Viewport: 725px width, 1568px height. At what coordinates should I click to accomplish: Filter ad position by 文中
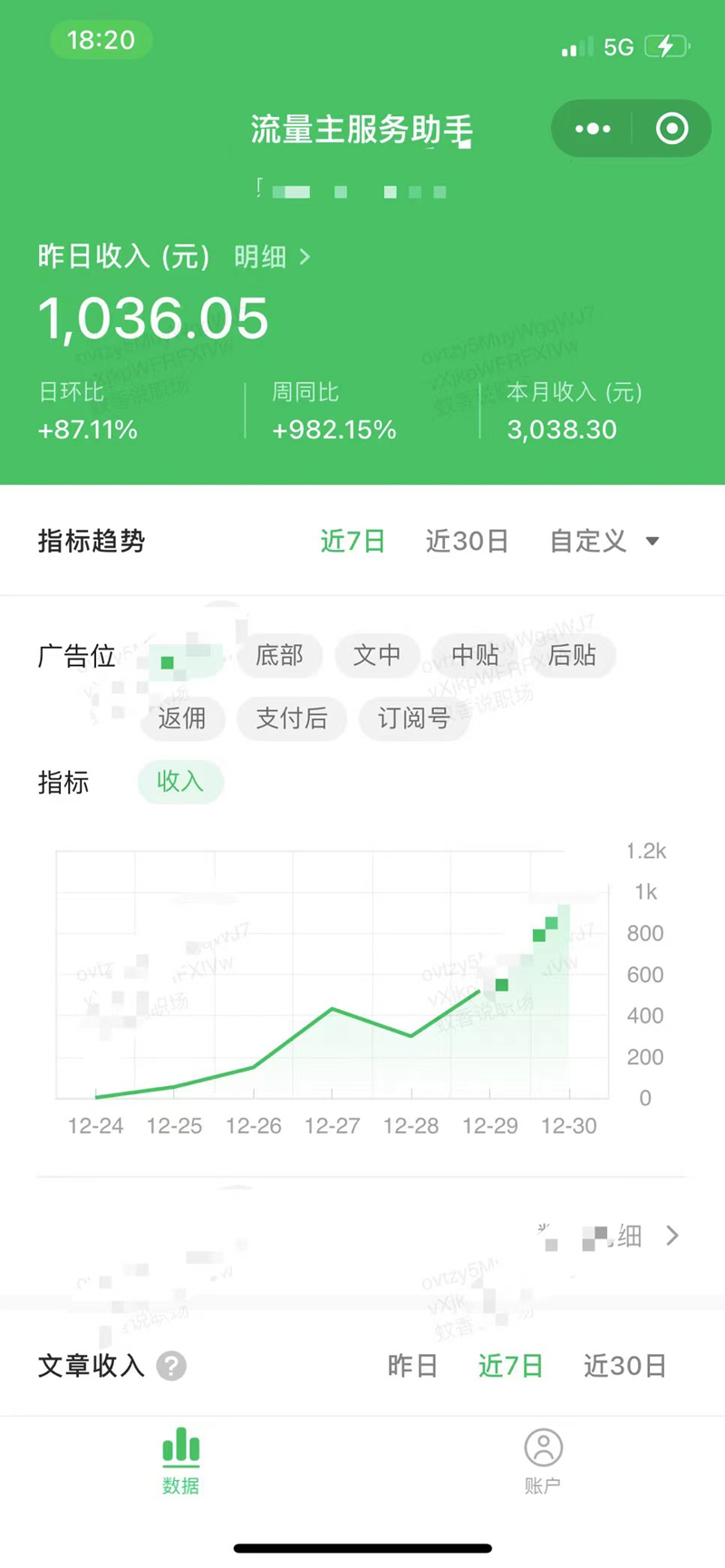[377, 655]
